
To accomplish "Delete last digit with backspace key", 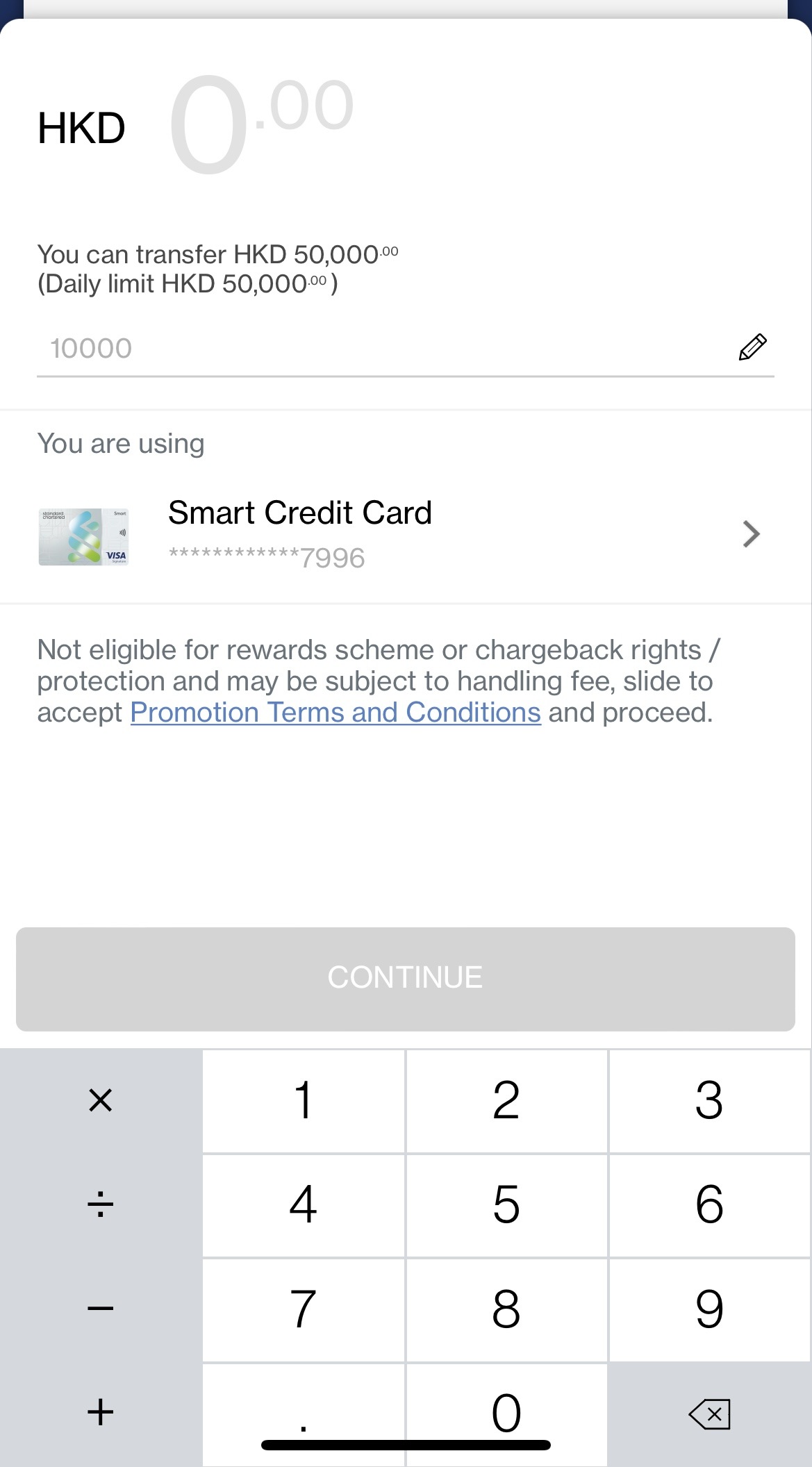I will 709,1414.
